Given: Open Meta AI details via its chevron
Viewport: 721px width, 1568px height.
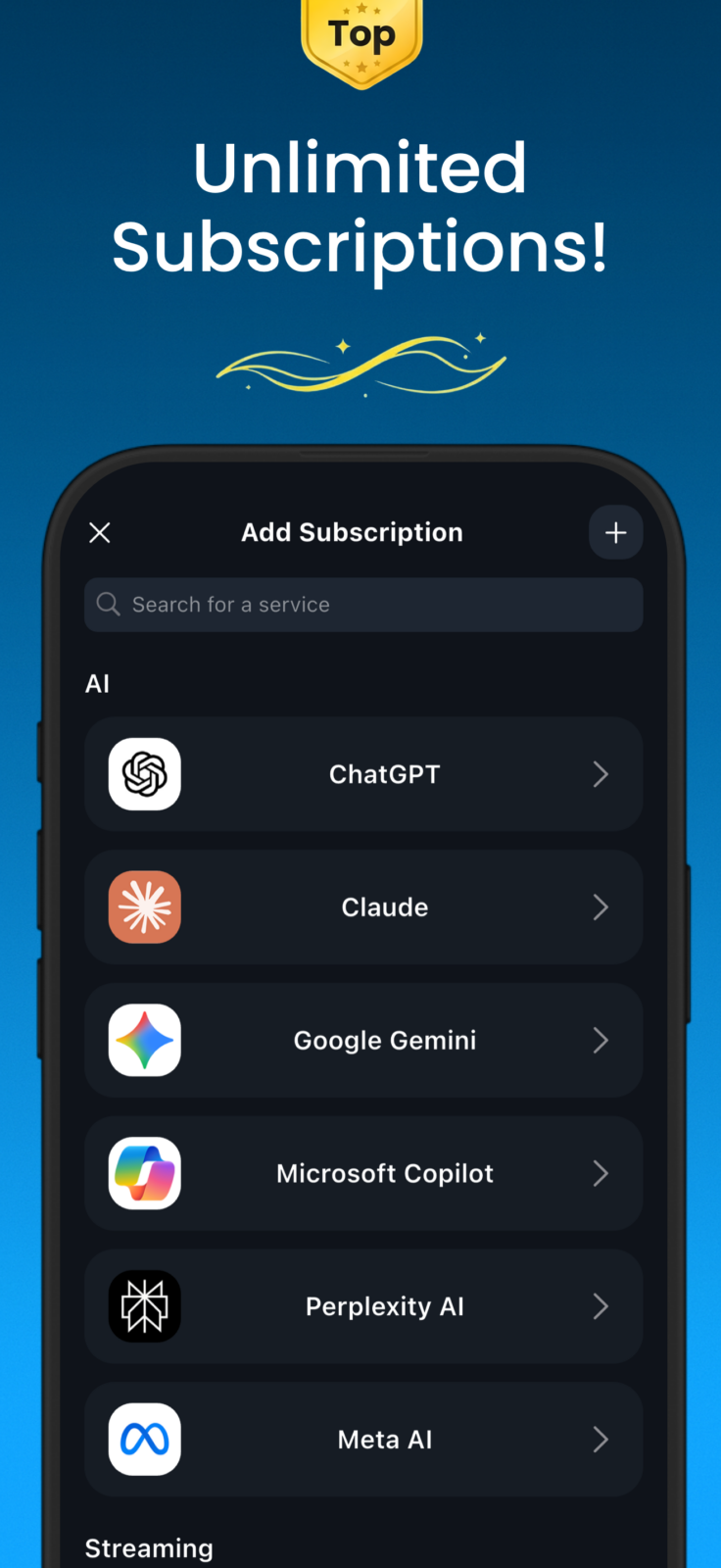Looking at the screenshot, I should [x=601, y=1439].
